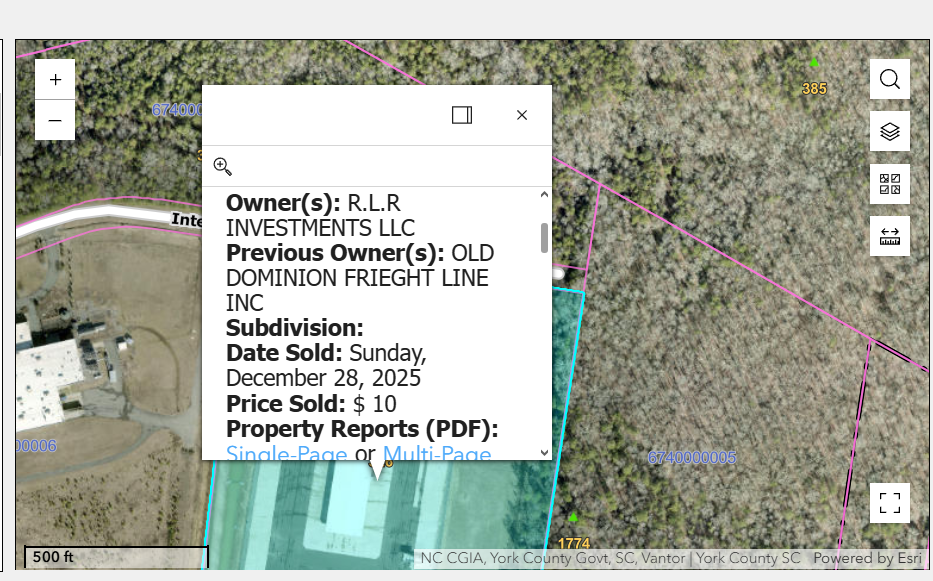Open the map layers list
This screenshot has width=933, height=581.
[x=890, y=131]
